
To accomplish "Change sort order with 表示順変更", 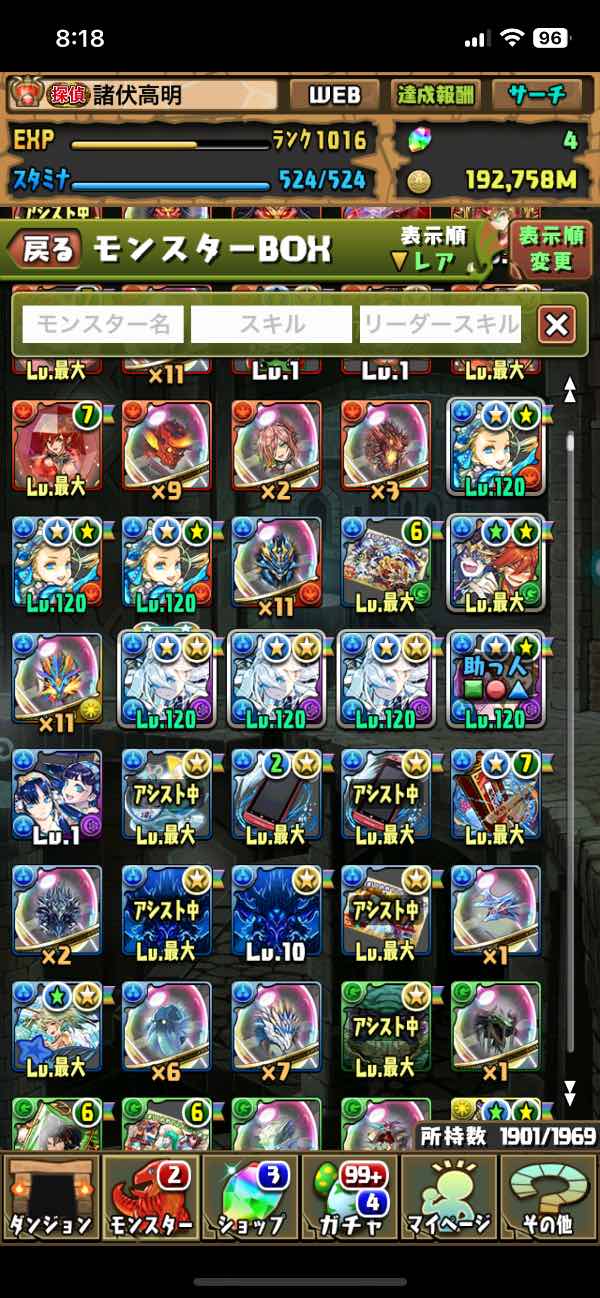I will click(551, 250).
